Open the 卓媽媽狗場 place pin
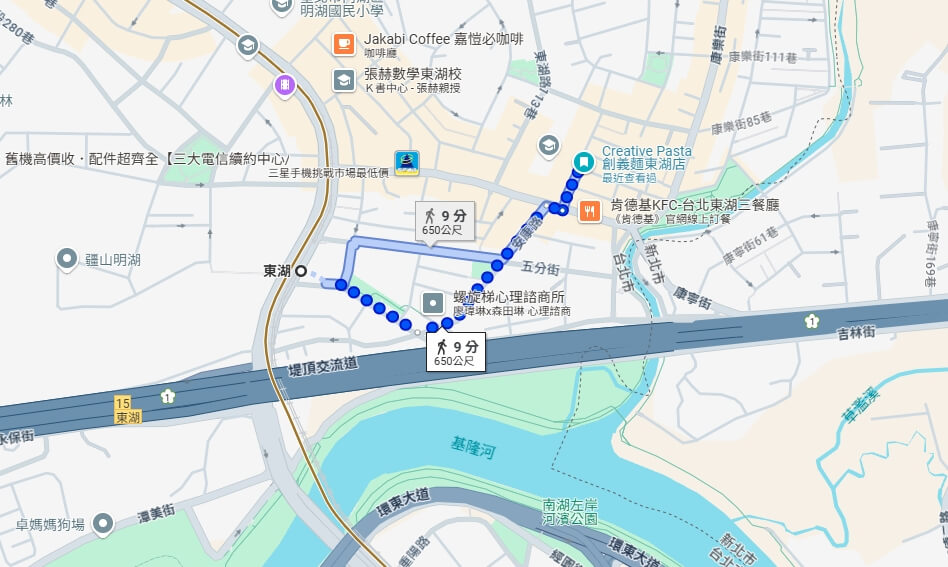This screenshot has width=948, height=567. point(103,523)
